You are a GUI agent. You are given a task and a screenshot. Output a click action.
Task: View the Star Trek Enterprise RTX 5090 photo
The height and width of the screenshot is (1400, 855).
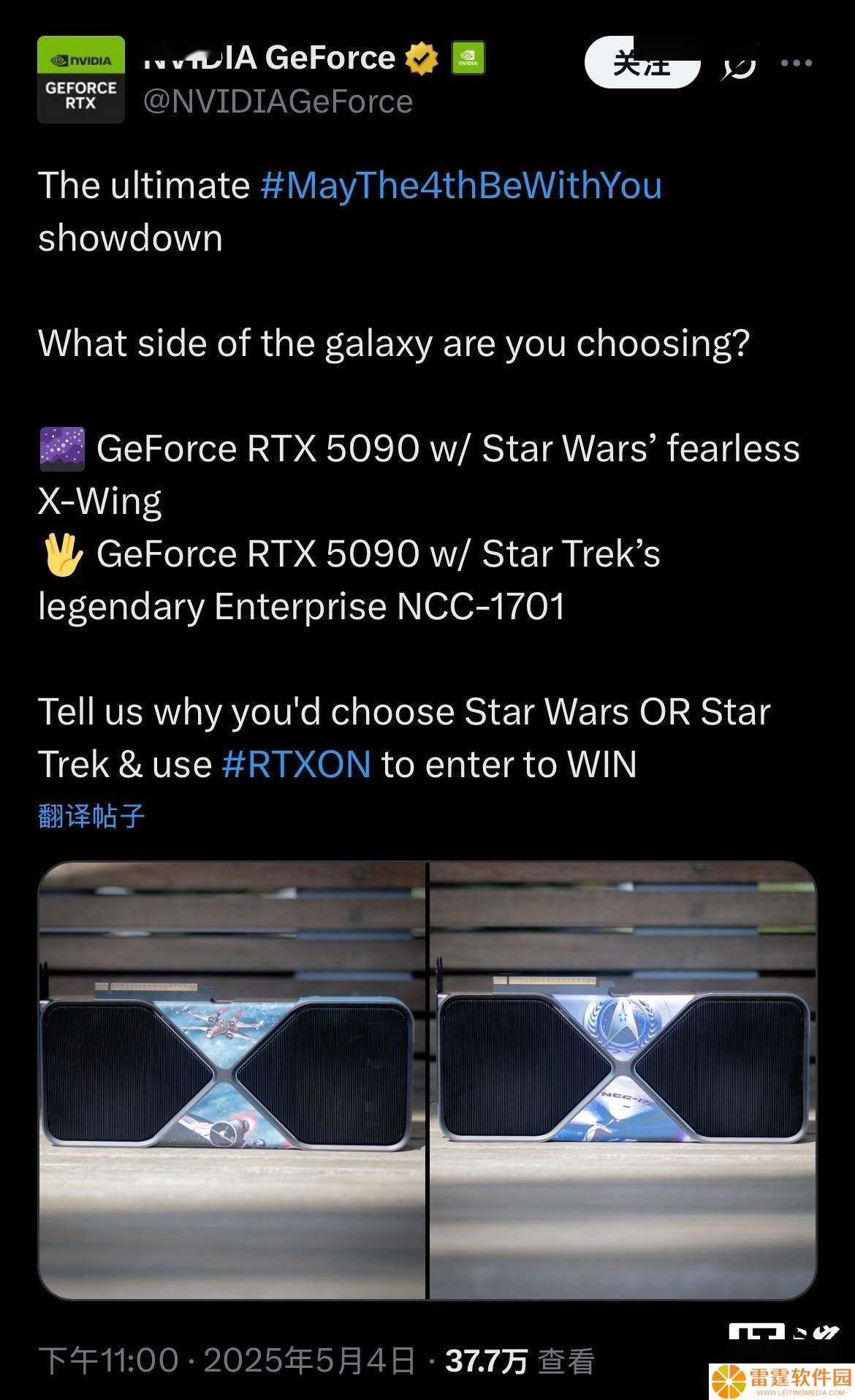623,1079
